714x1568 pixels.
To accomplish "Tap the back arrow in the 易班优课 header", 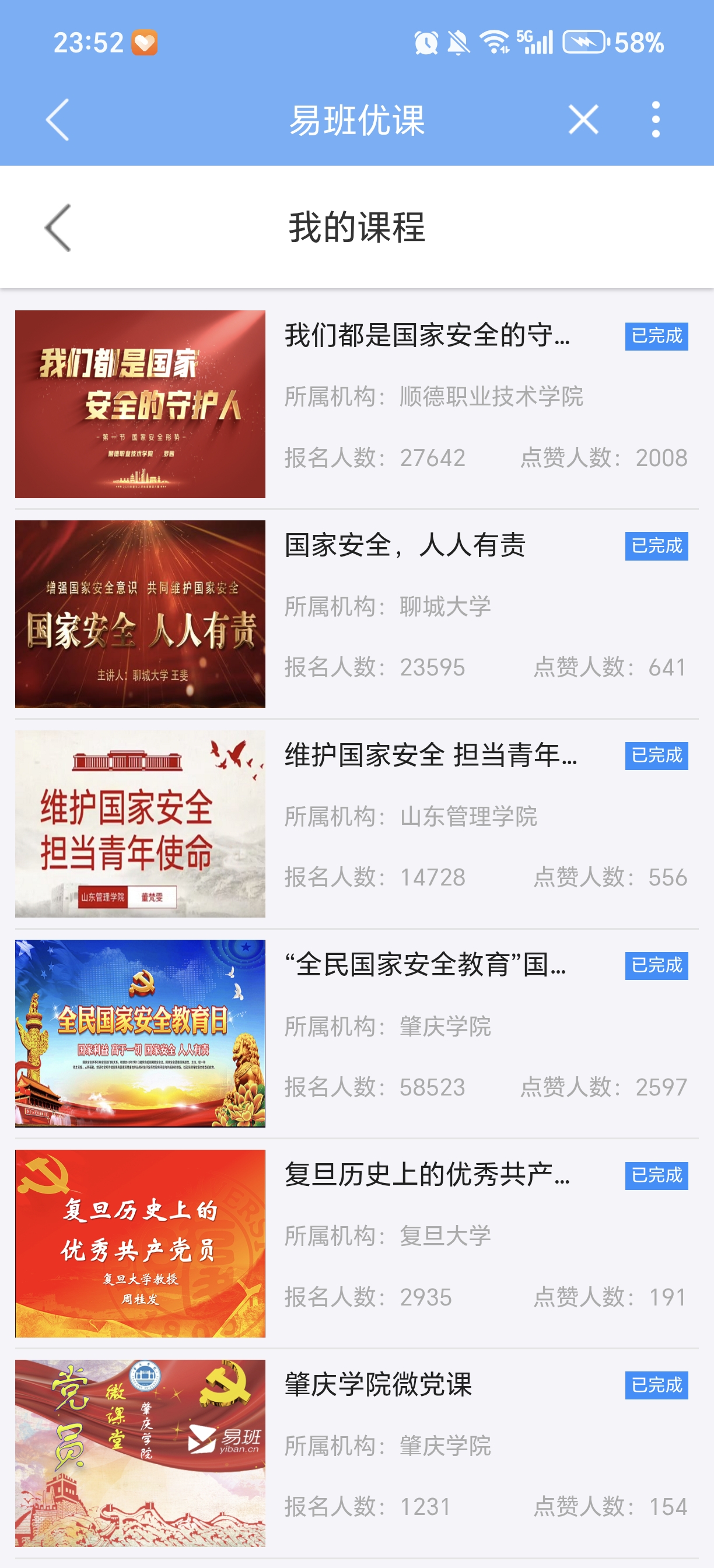I will pyautogui.click(x=58, y=120).
